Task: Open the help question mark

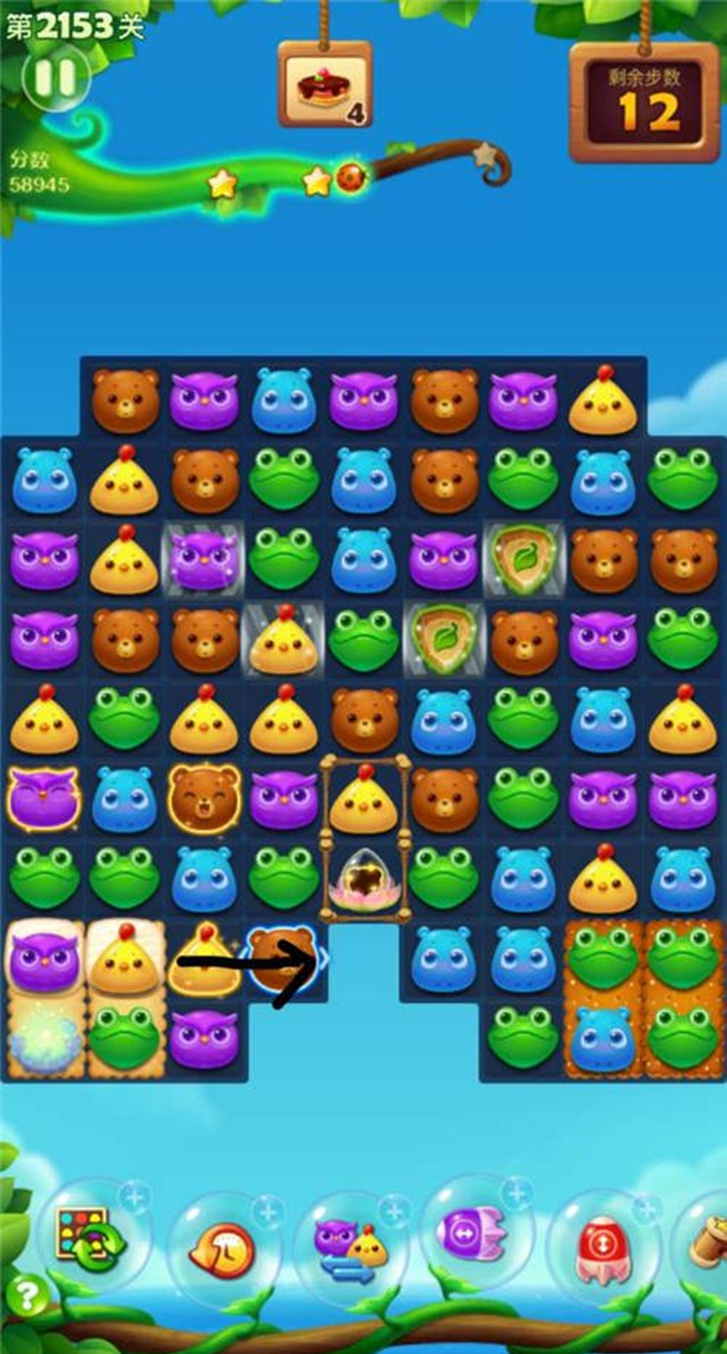Action: [x=24, y=1297]
